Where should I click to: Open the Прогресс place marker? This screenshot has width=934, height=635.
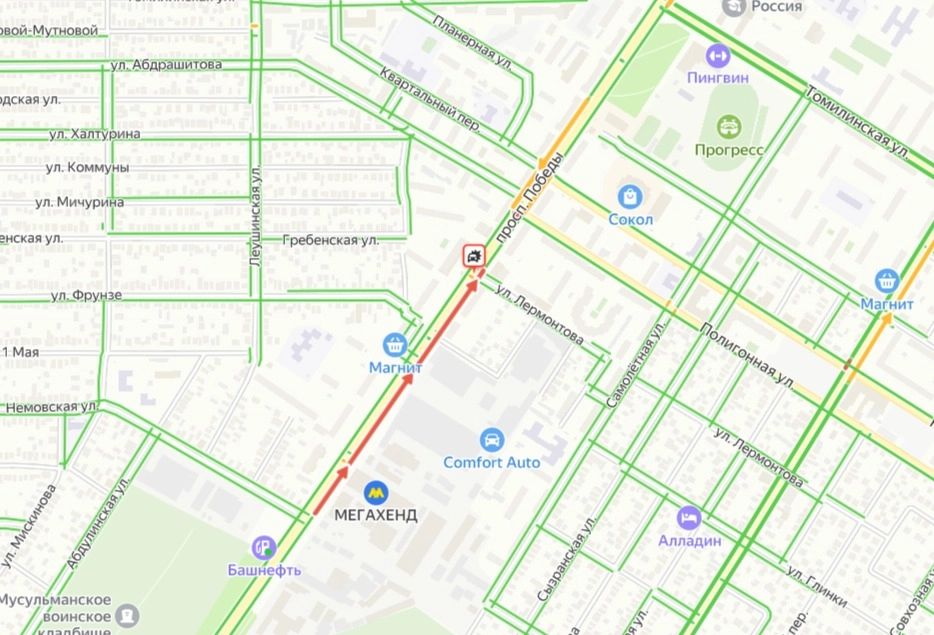[x=729, y=127]
